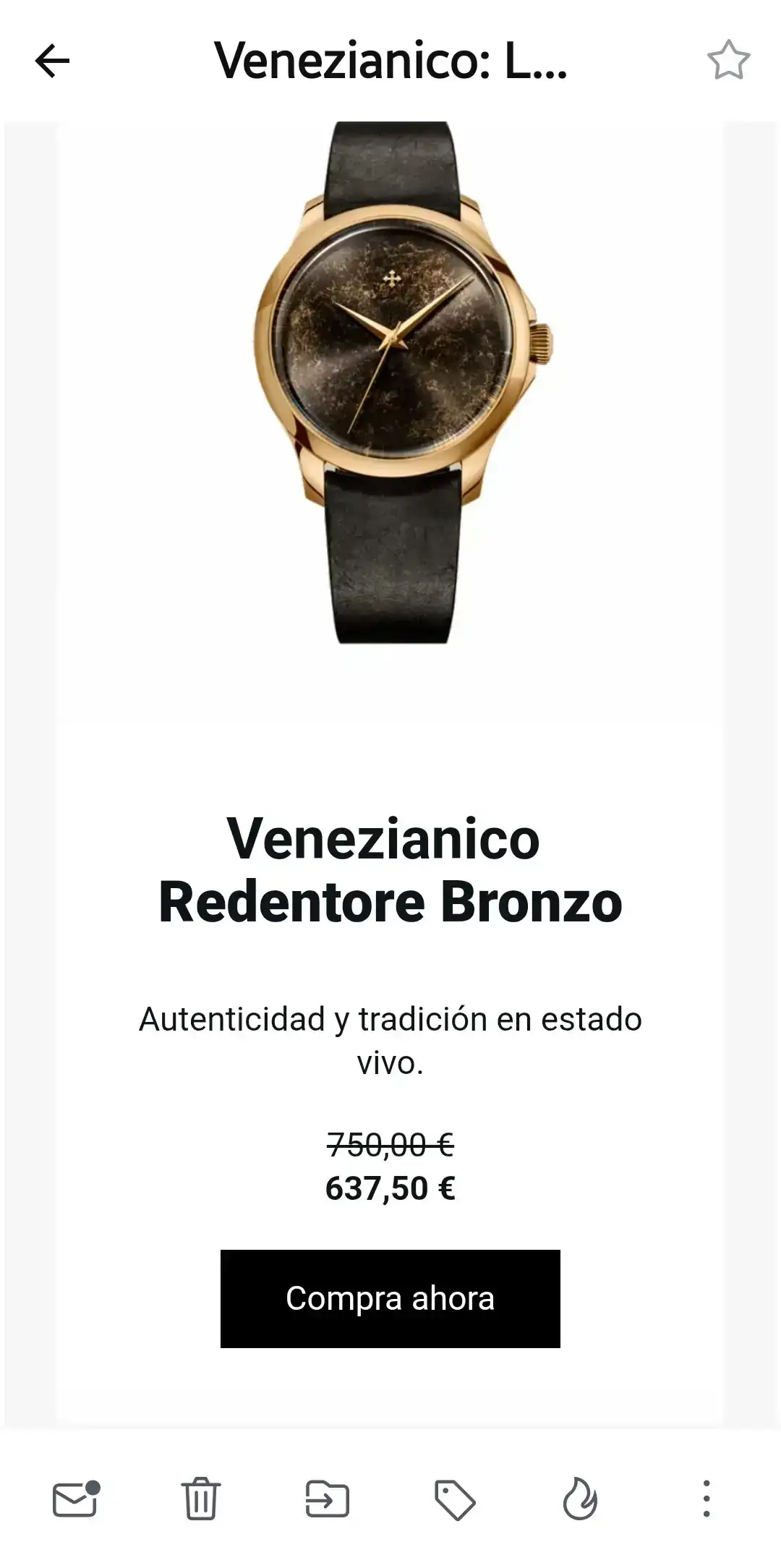Mark the email as unread
The image size is (781, 1568).
(x=75, y=1499)
